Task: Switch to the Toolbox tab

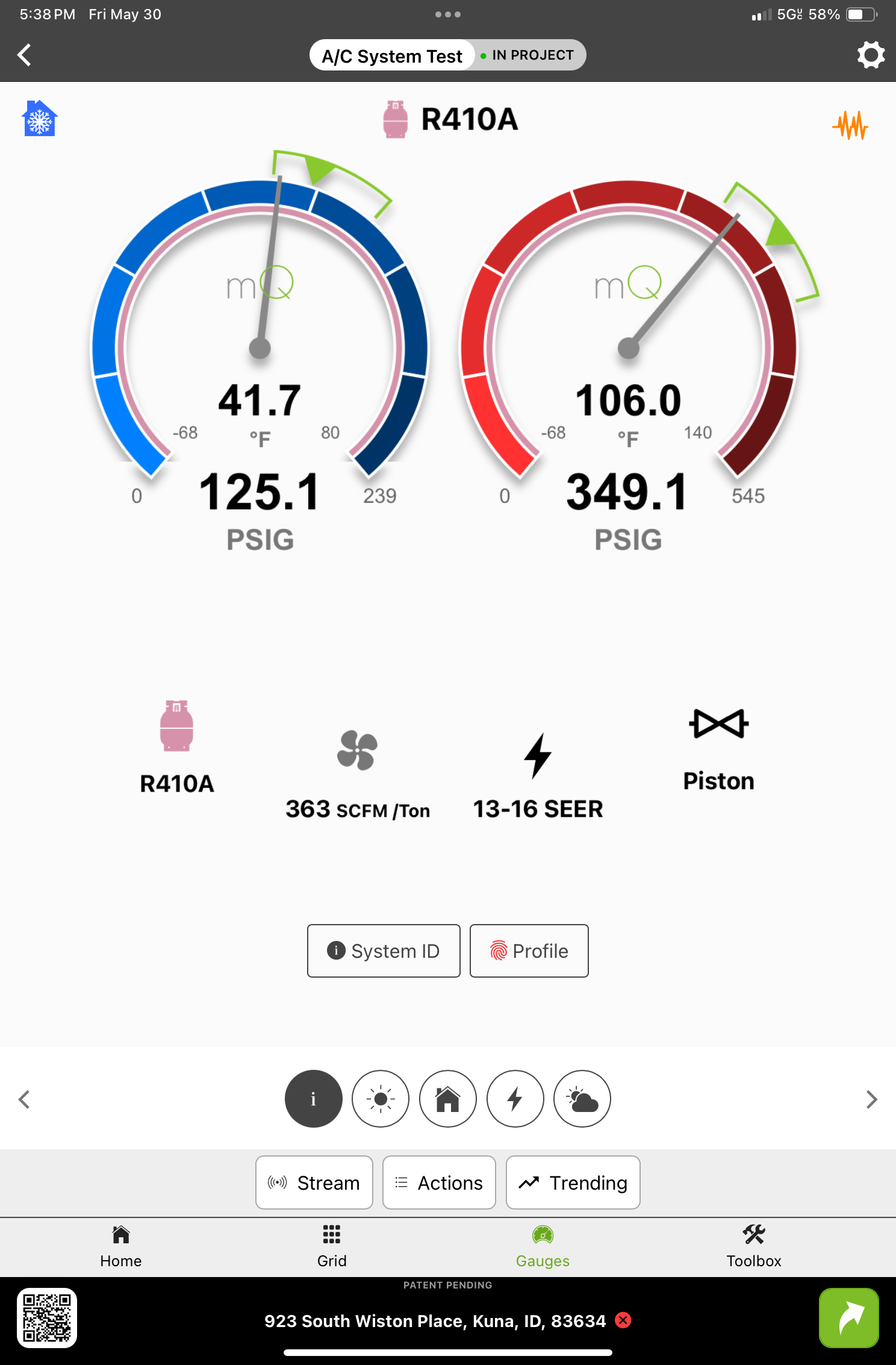Action: click(x=753, y=1246)
